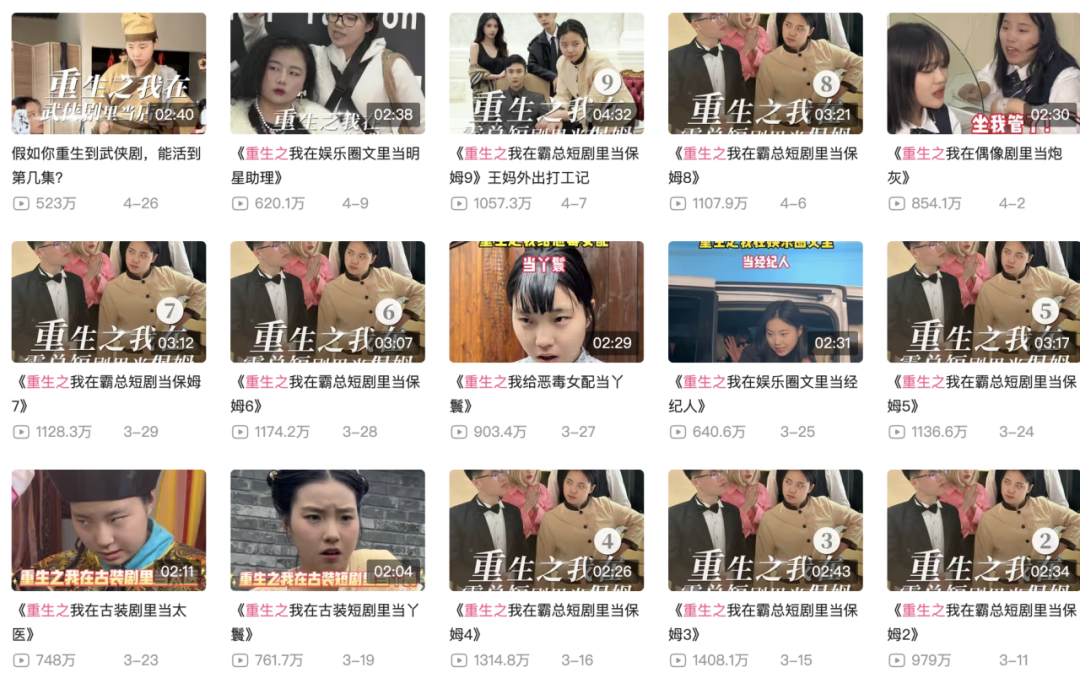Watch 我在古装短剧里当丫鬟 video

click(x=327, y=530)
